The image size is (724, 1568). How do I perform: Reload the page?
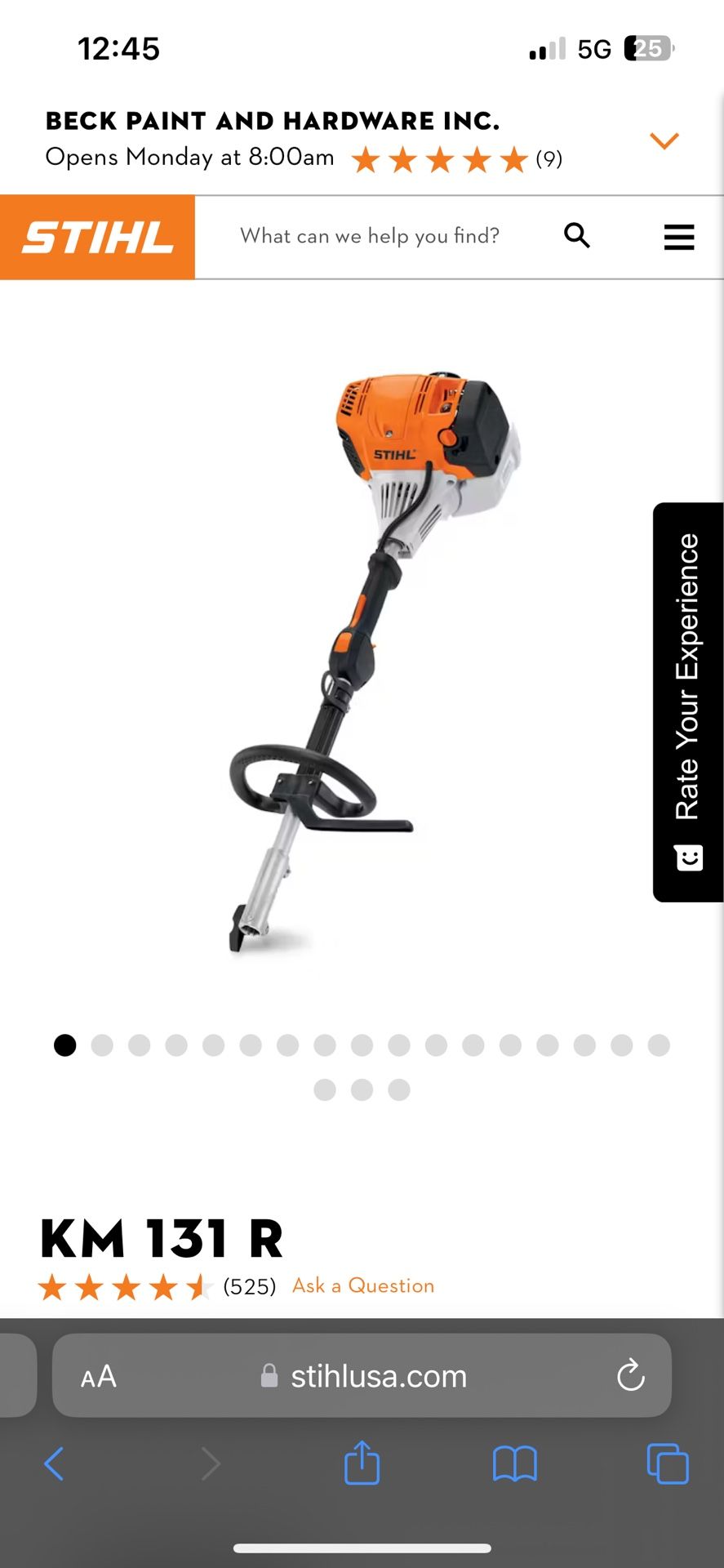tap(630, 1376)
